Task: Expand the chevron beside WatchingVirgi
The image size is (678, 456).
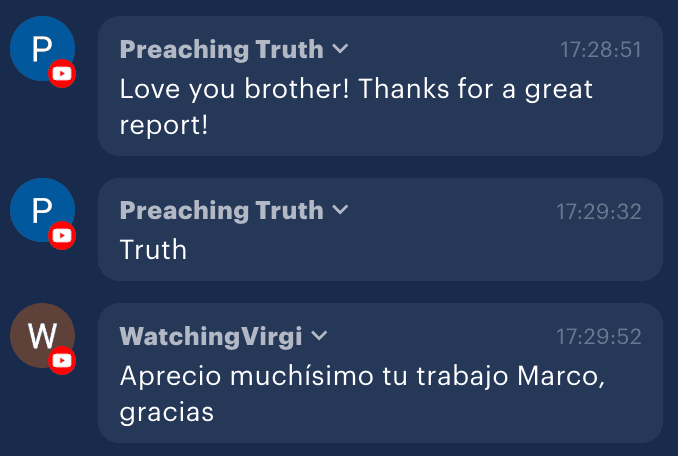Action: (x=319, y=336)
